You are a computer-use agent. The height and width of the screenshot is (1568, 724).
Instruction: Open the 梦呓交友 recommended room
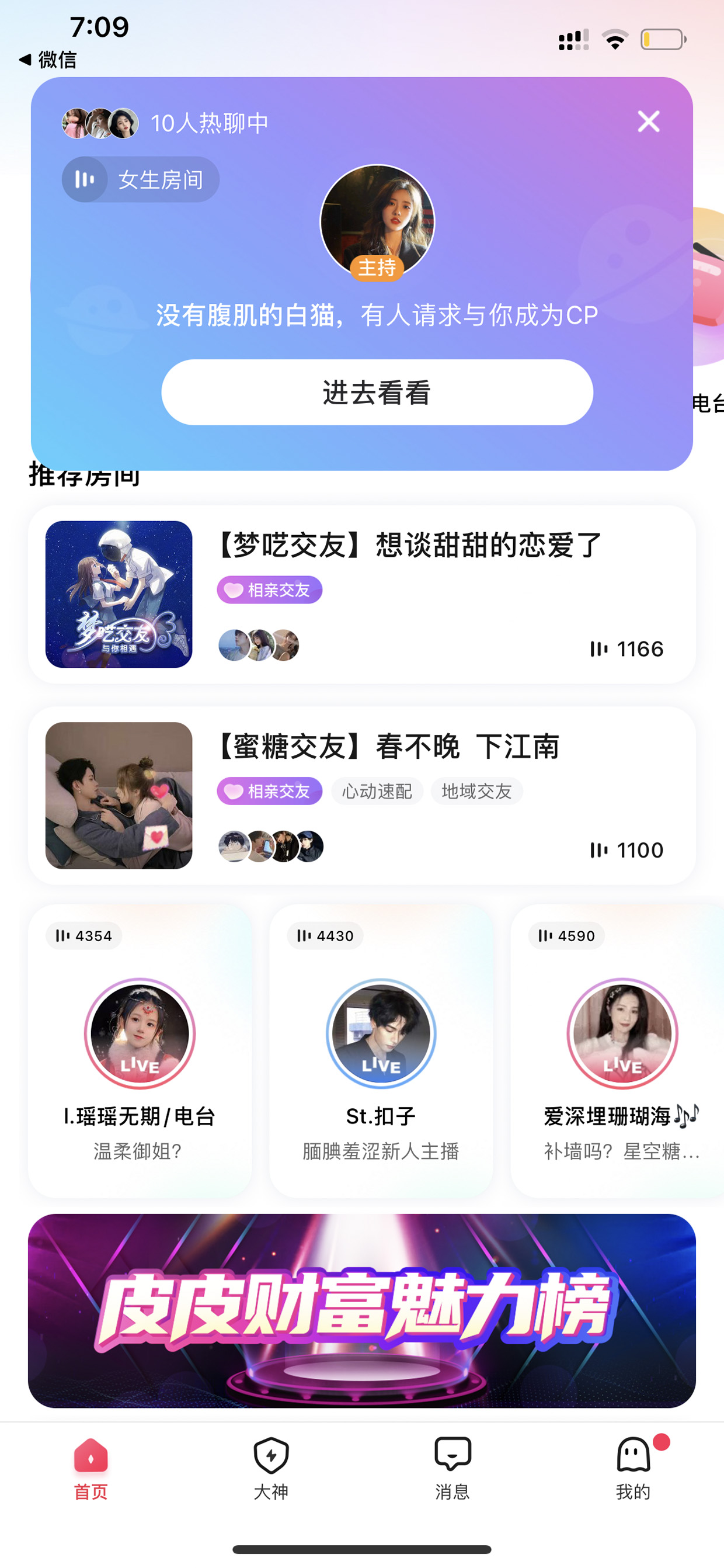click(362, 594)
